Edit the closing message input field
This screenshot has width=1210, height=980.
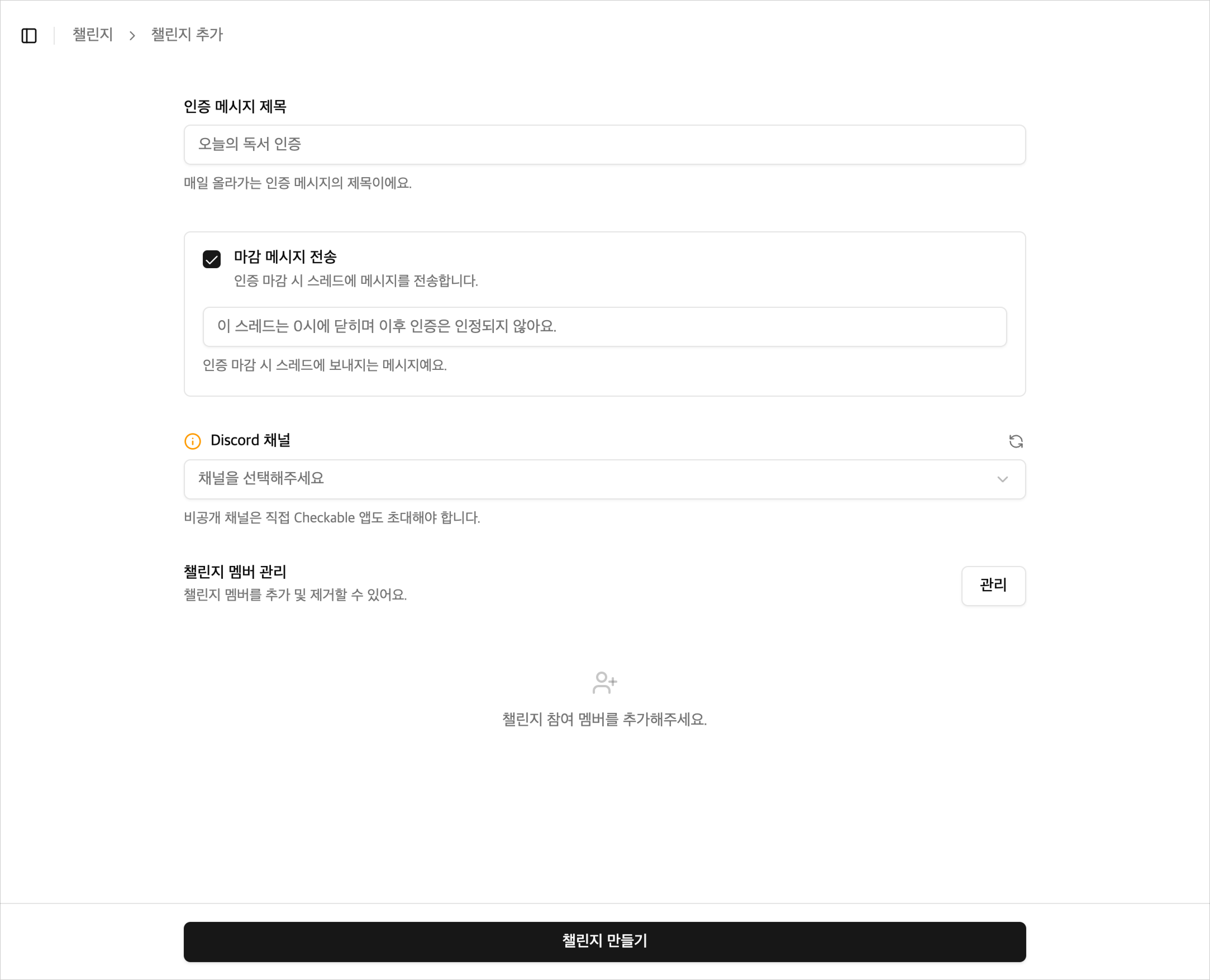[604, 326]
